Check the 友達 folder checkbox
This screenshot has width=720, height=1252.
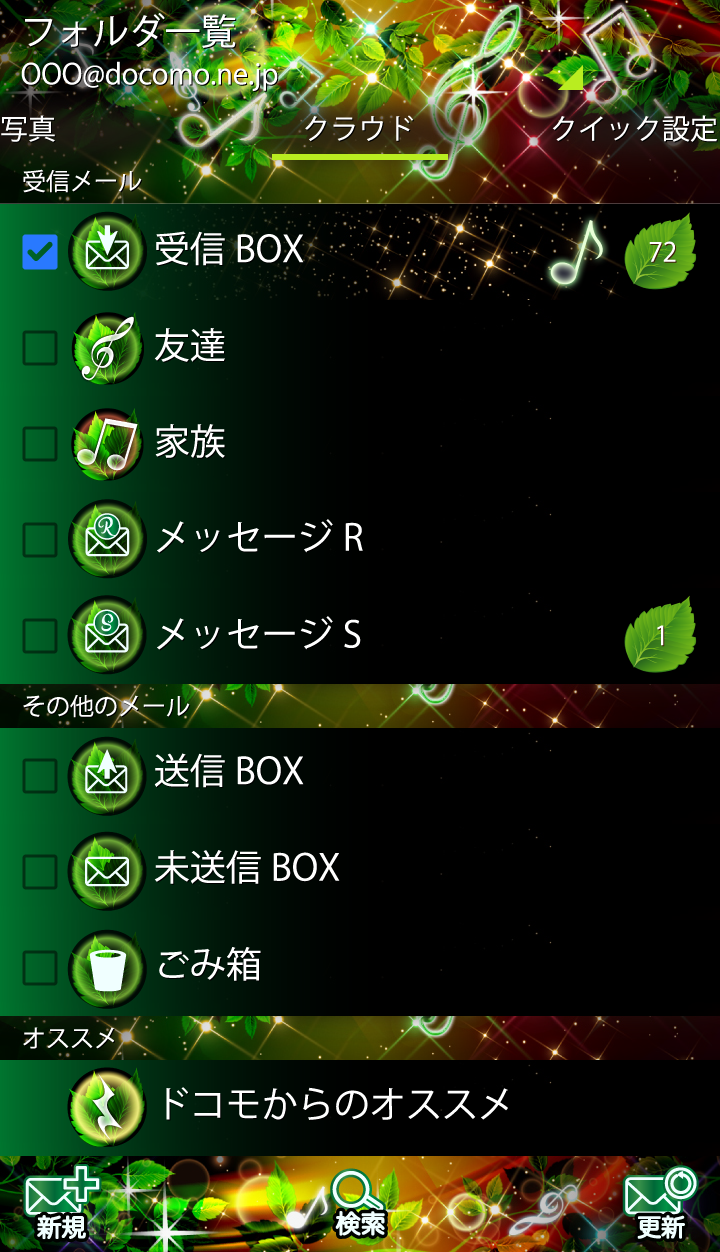click(40, 348)
